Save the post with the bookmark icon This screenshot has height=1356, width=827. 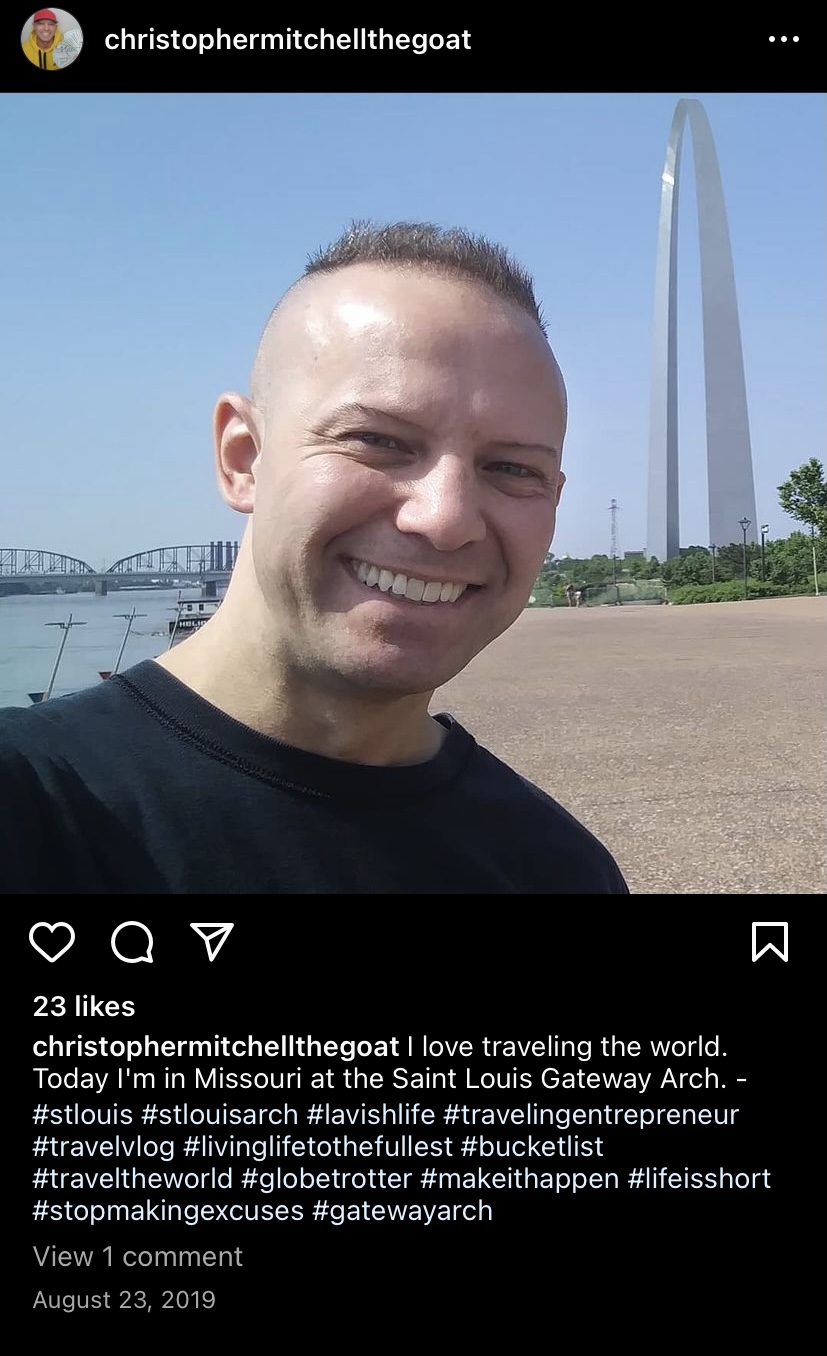pyautogui.click(x=769, y=942)
